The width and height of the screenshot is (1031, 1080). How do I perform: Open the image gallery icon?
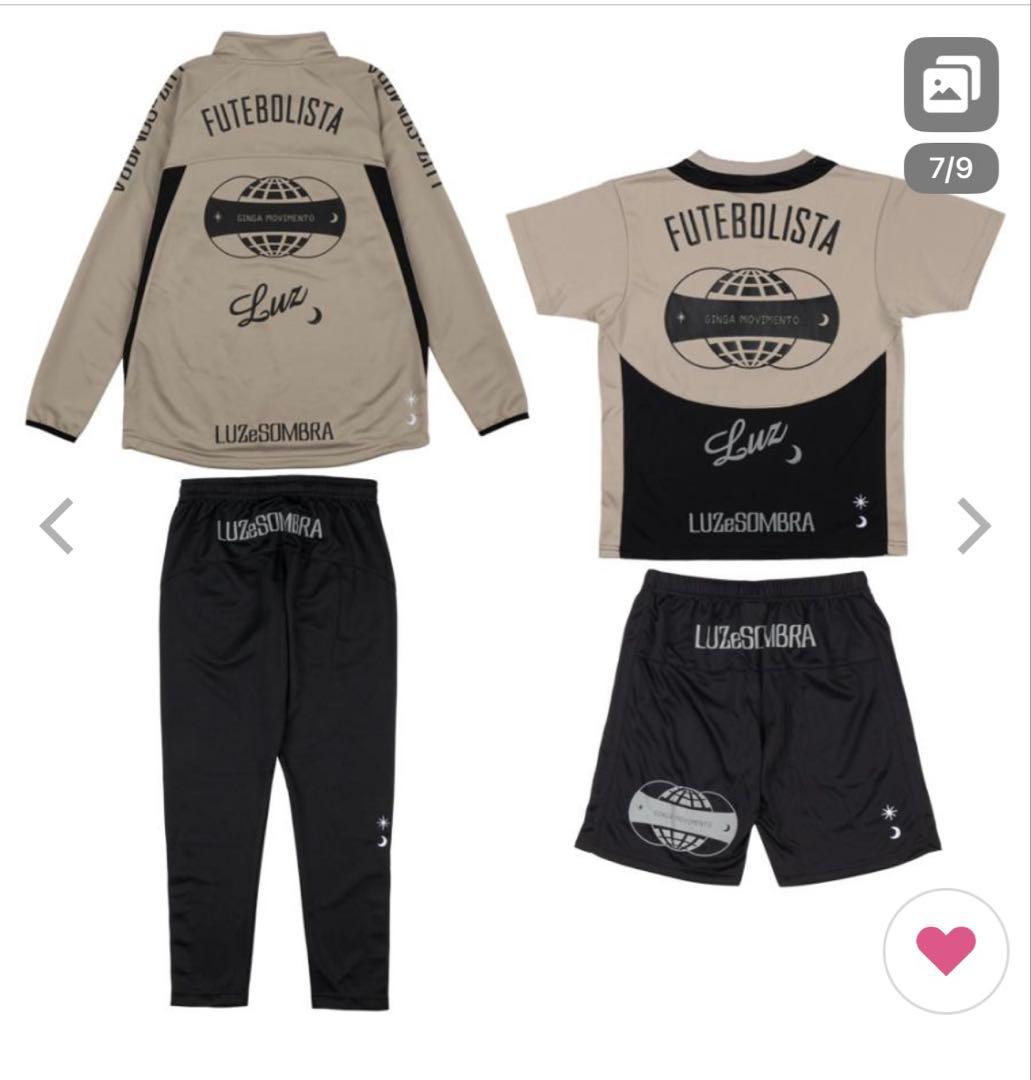951,85
